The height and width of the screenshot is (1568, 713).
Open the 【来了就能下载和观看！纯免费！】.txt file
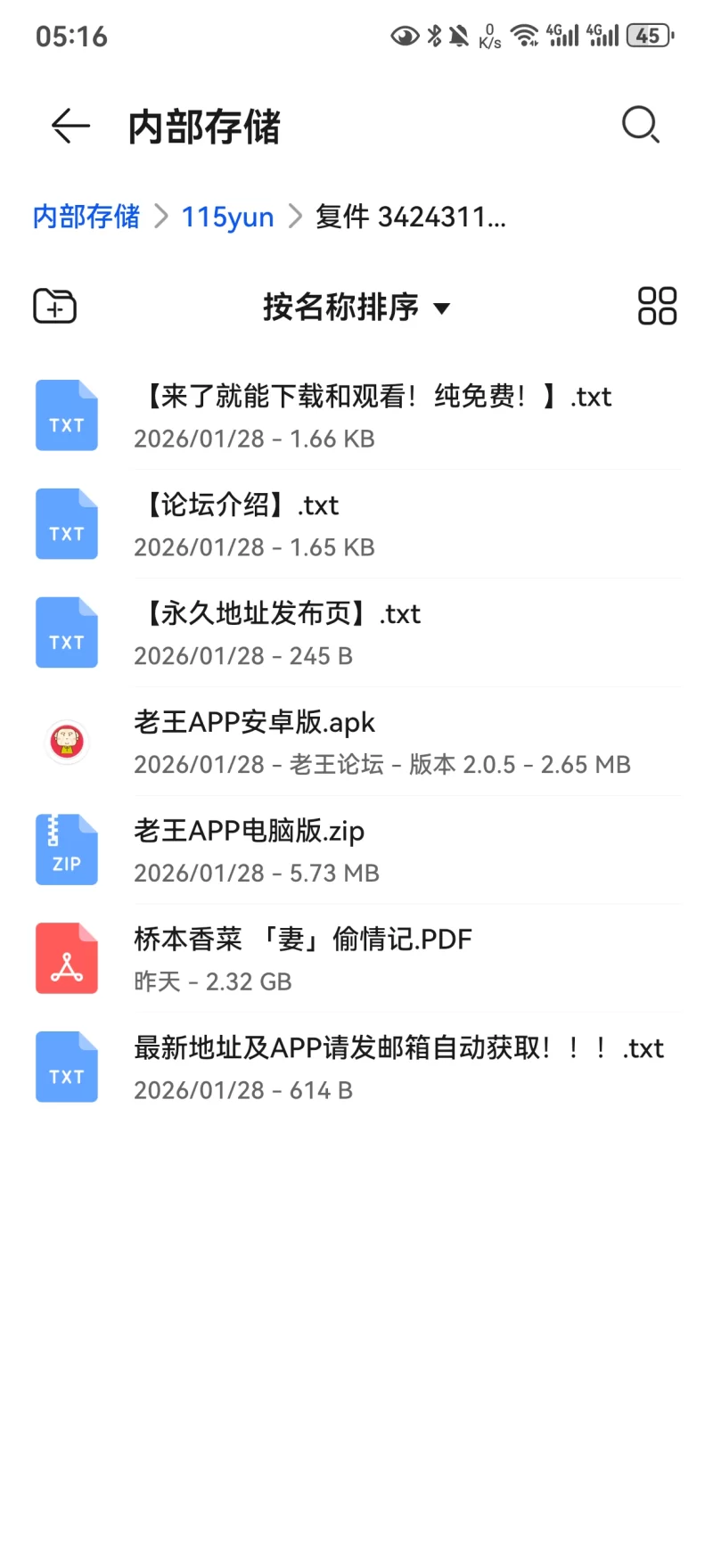374,416
